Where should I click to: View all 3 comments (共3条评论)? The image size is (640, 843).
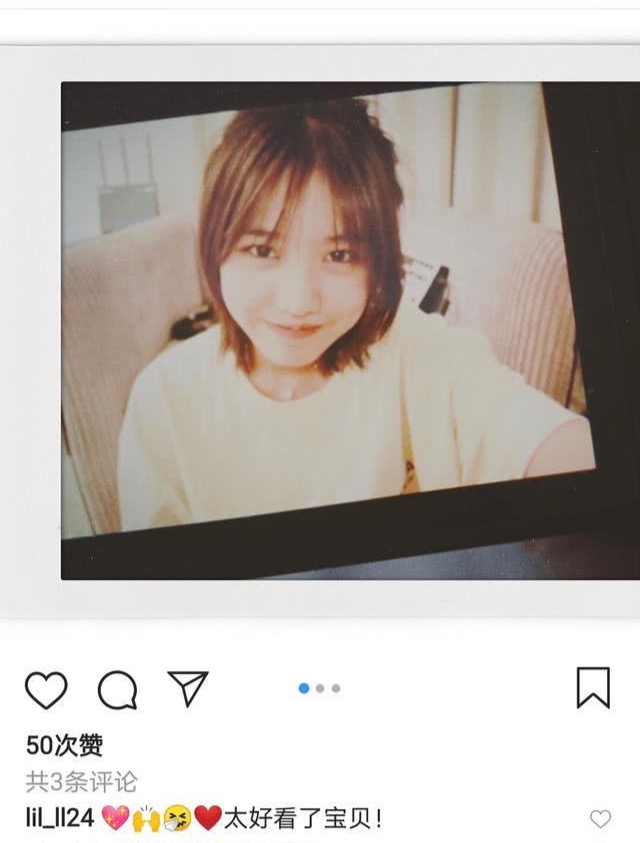[82, 782]
